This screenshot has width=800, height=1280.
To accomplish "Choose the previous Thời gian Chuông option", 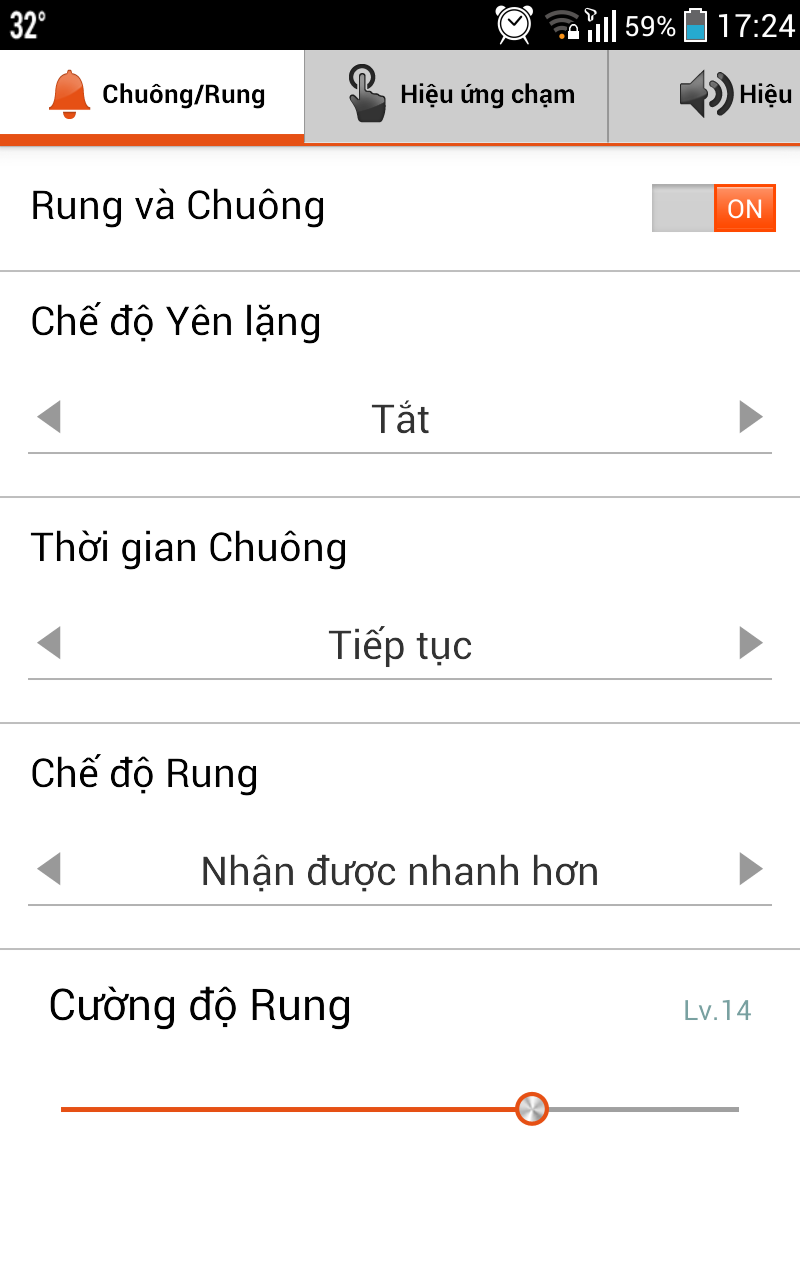I will click(49, 643).
